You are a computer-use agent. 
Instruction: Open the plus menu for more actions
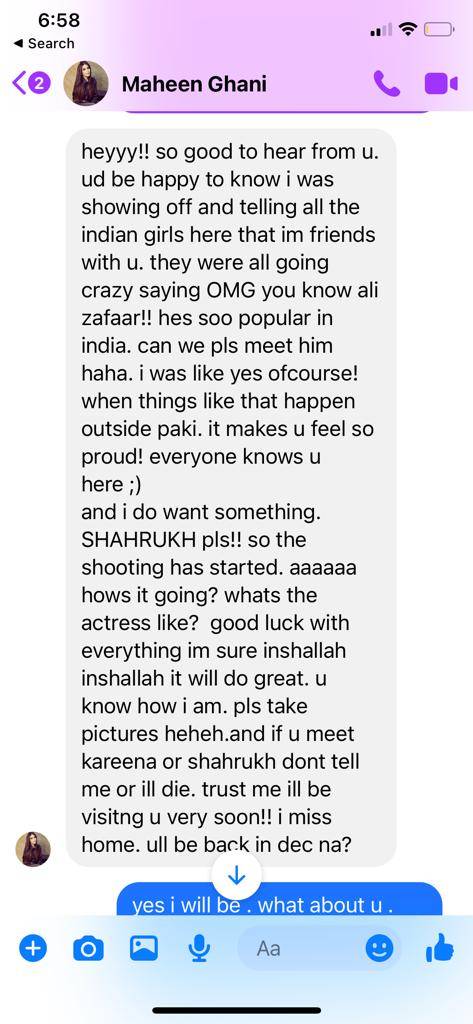click(x=33, y=948)
